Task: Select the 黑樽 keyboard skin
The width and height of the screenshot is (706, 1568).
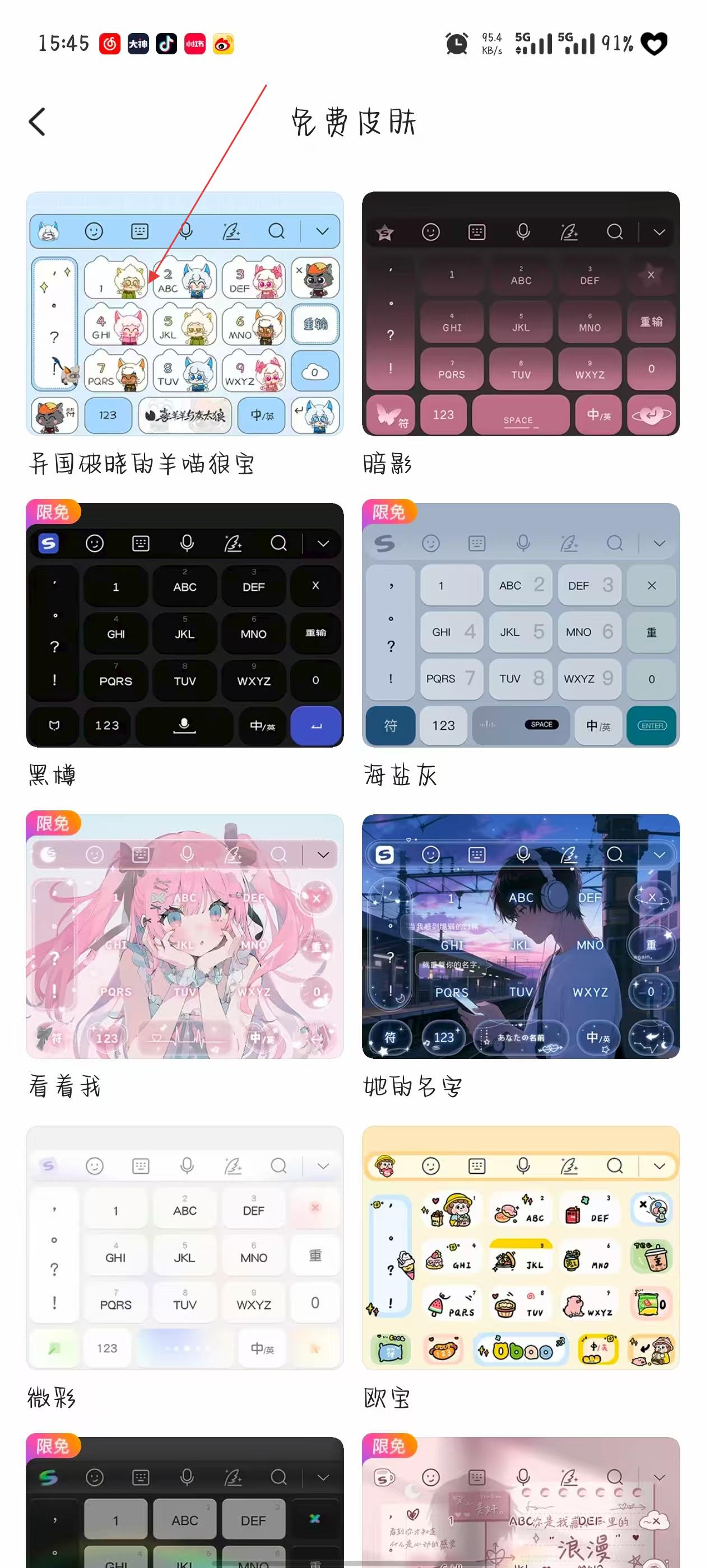Action: coord(184,625)
